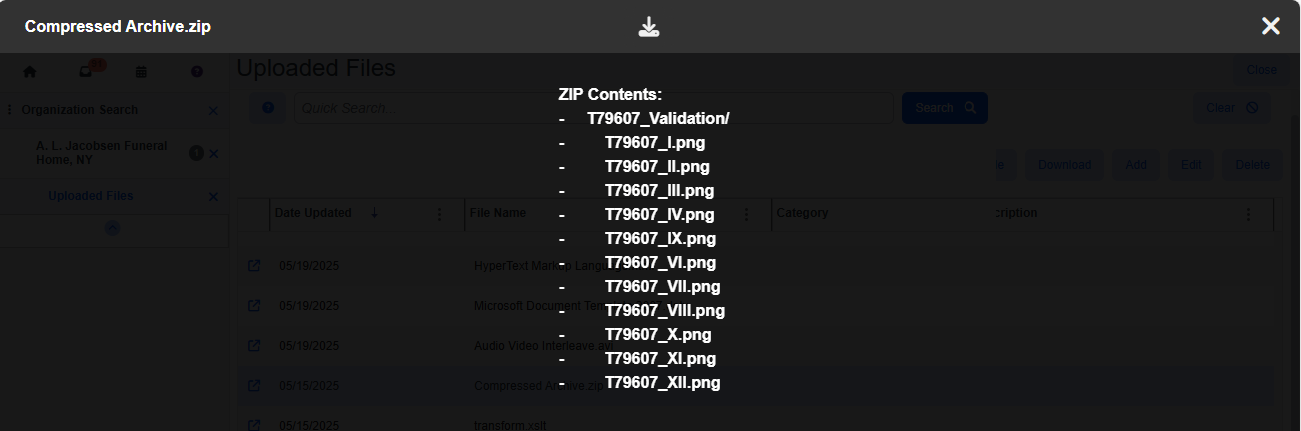1301x431 pixels.
Task: Download the Compressed Archive.zip file
Action: 650,27
